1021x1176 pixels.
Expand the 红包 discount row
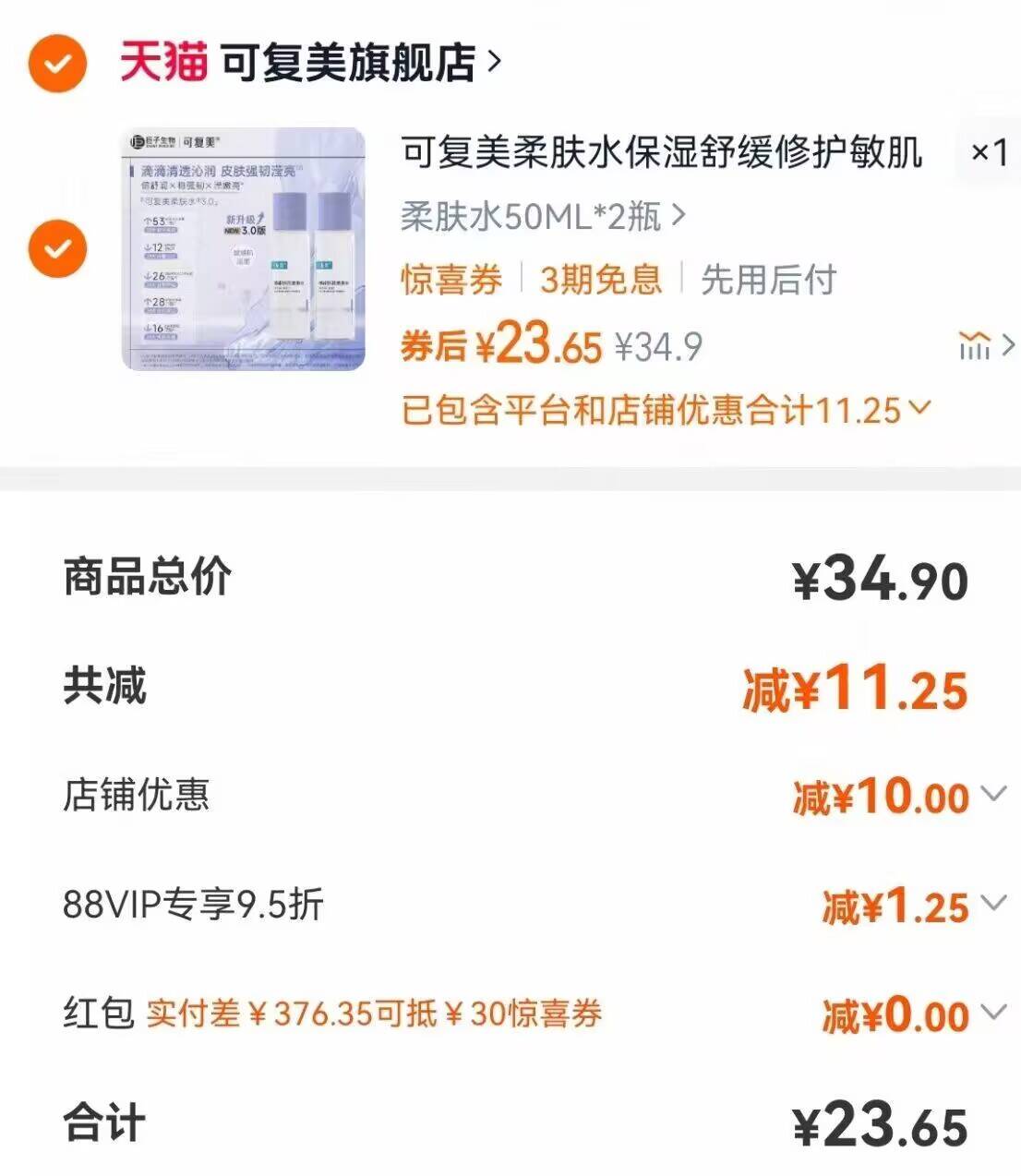click(x=992, y=1015)
